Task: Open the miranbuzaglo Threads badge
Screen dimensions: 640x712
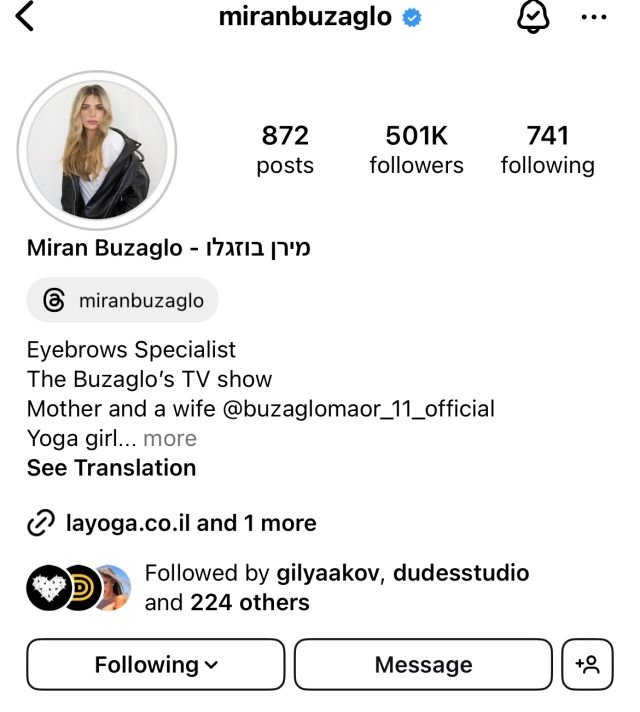Action: 122,300
